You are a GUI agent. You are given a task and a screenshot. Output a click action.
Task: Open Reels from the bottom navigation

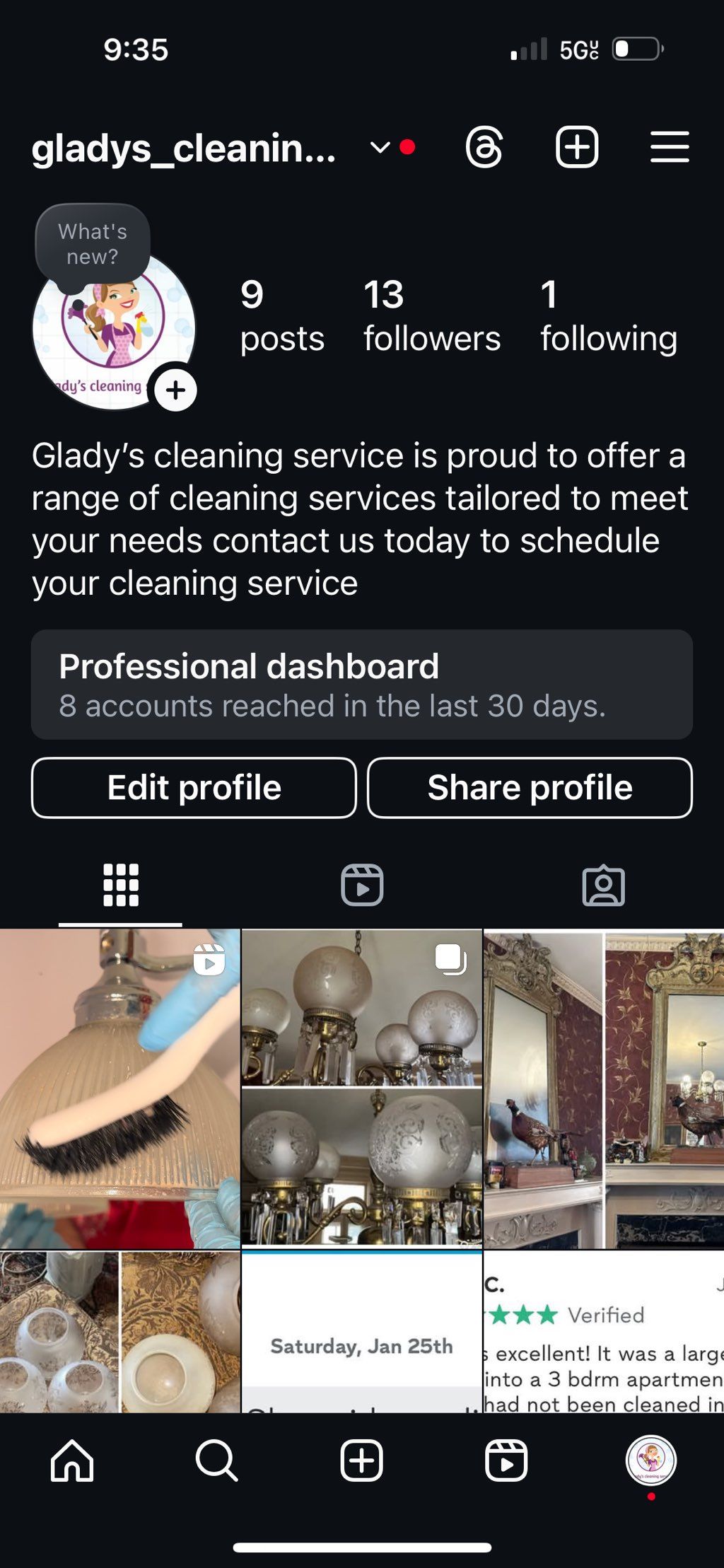[506, 1460]
